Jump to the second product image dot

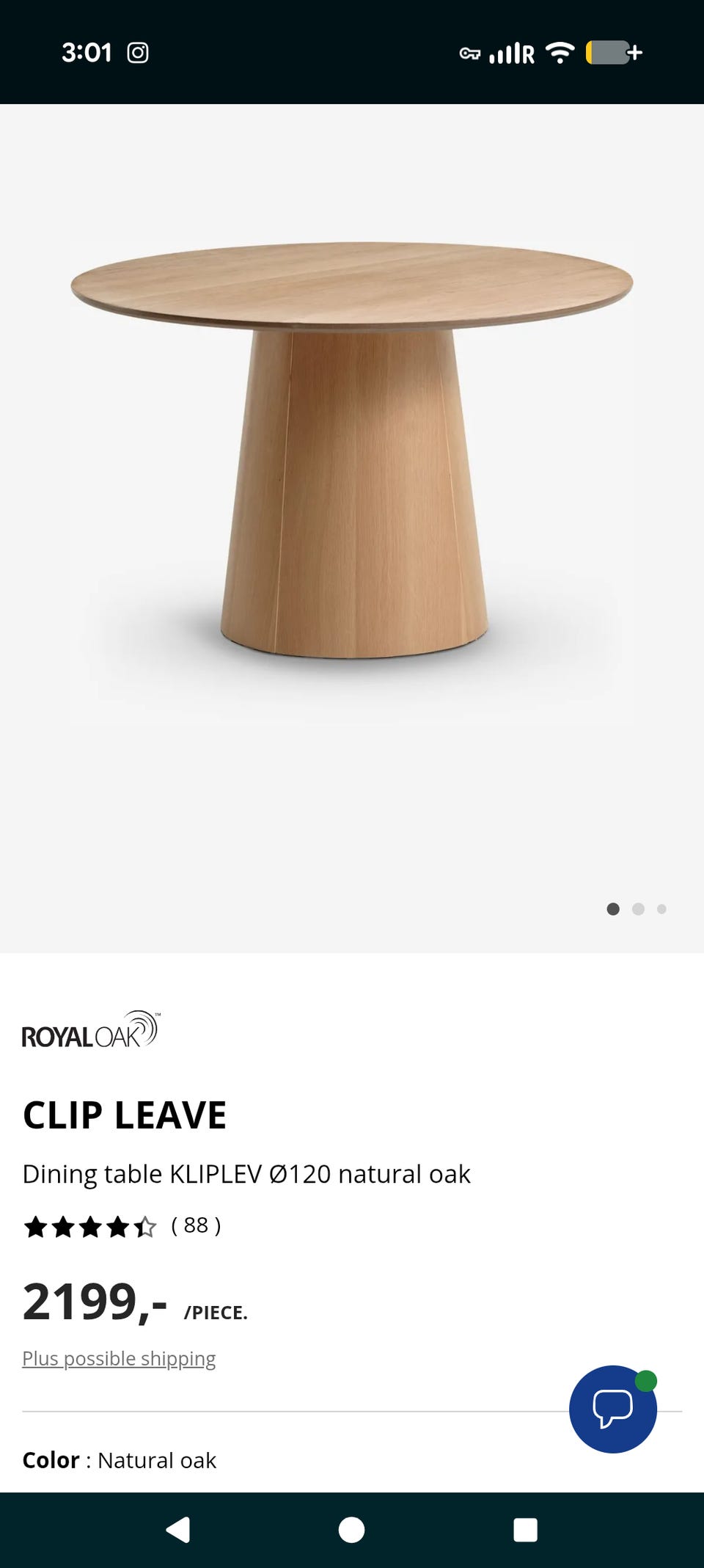[638, 909]
